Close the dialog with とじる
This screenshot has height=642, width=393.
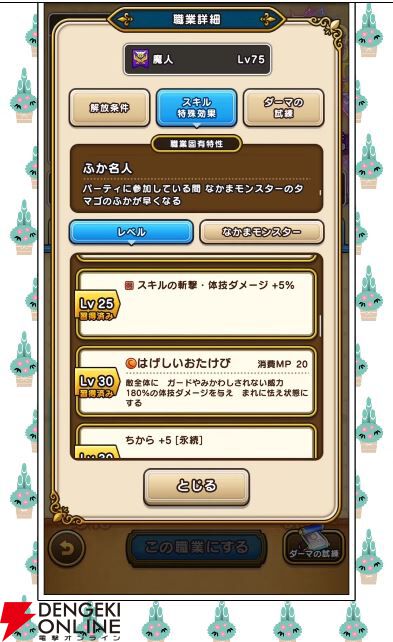point(196,486)
